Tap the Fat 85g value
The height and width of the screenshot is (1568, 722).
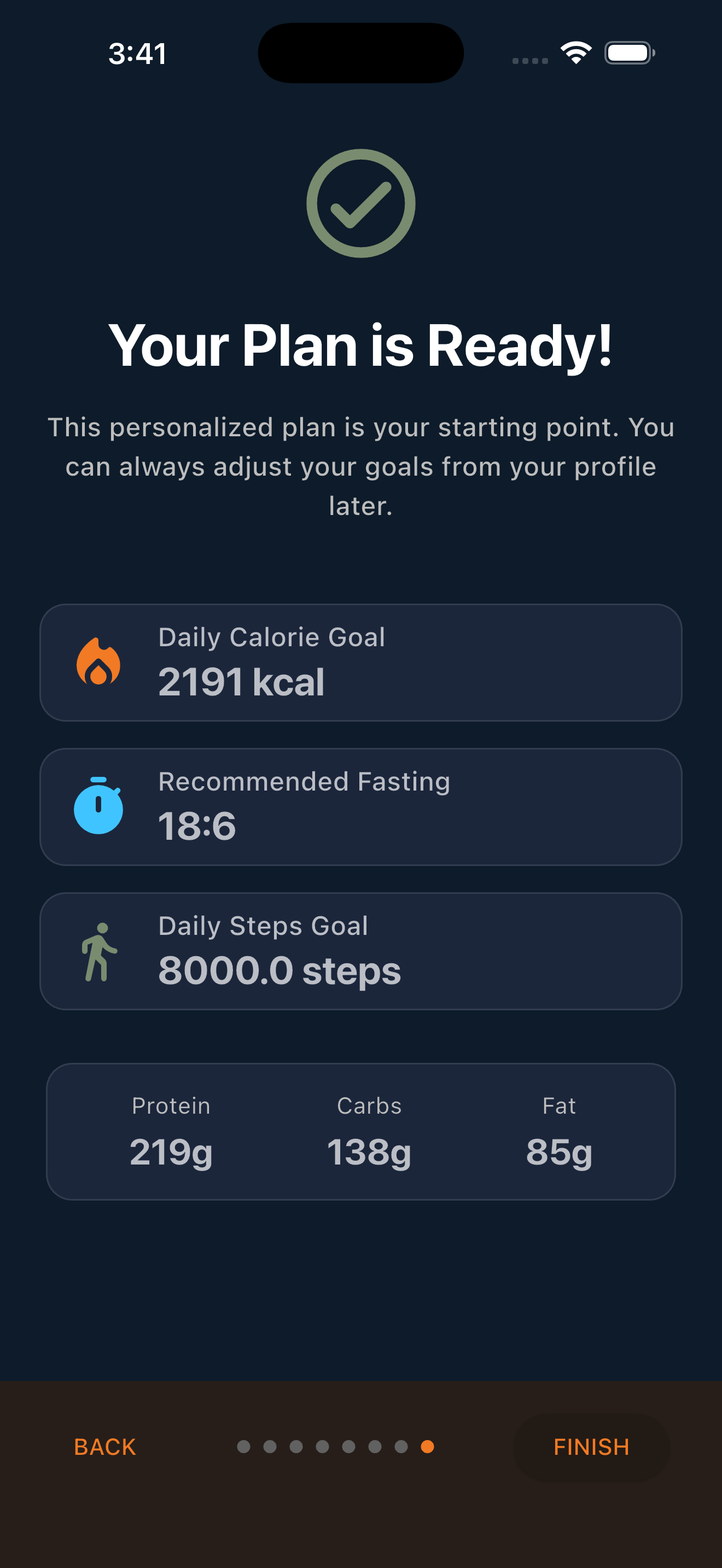(559, 1151)
